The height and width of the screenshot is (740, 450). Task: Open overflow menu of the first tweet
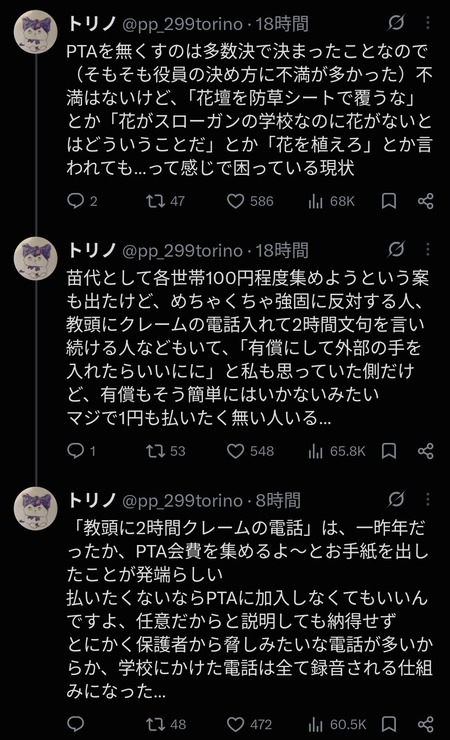click(x=428, y=23)
